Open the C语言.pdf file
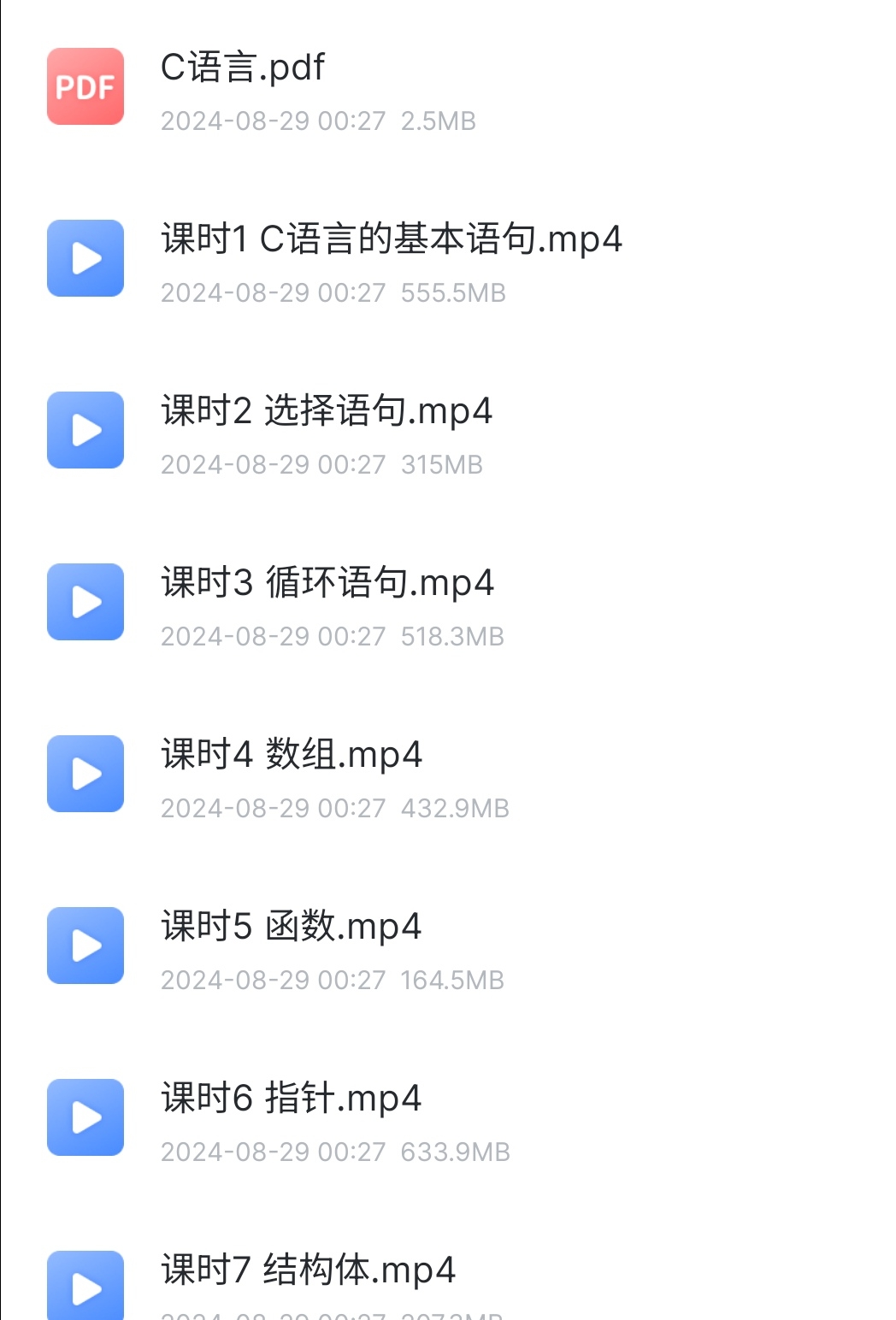Screen dimensions: 896x1320 (x=243, y=68)
